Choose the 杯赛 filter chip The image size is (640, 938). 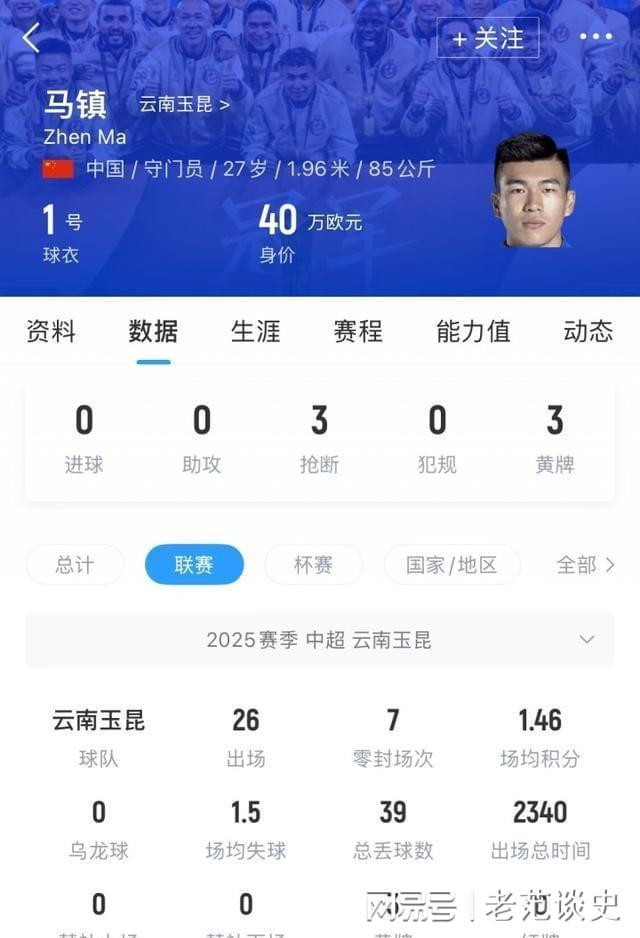point(313,565)
